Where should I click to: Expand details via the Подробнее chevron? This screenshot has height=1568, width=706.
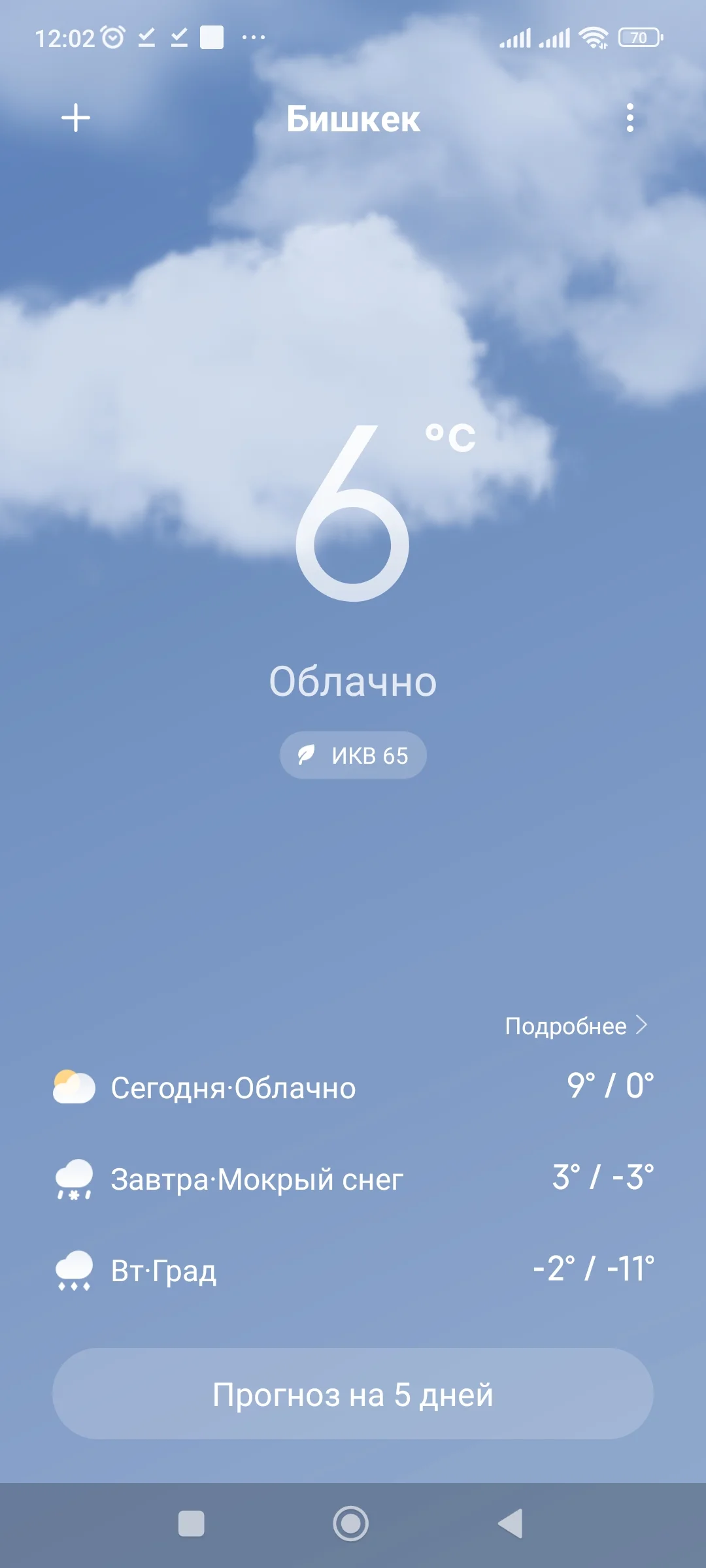pos(643,1026)
